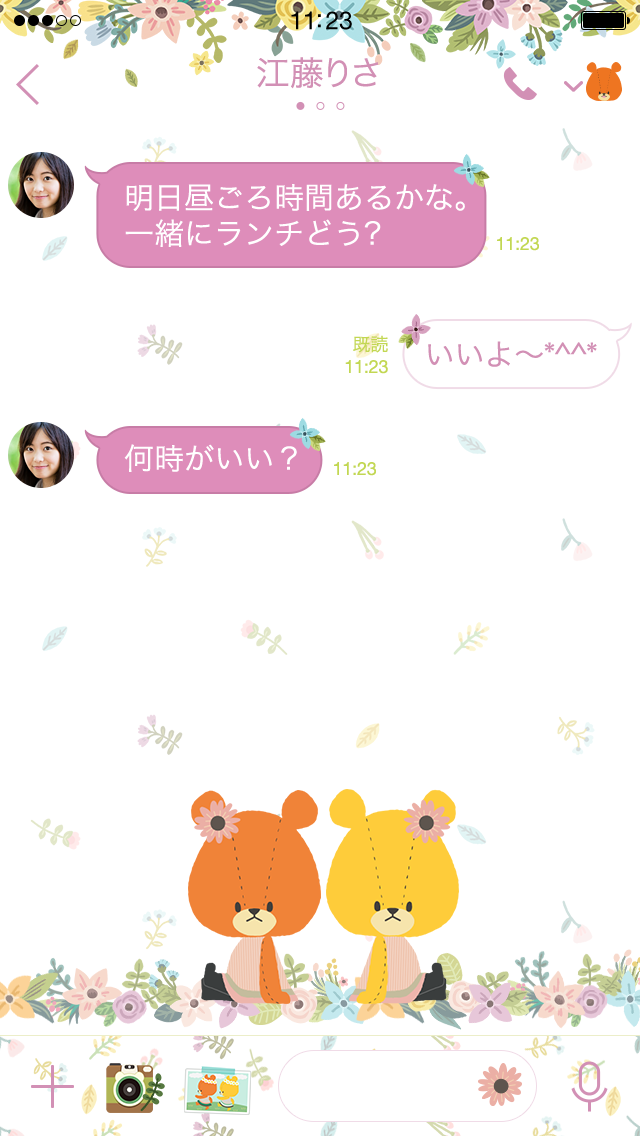The height and width of the screenshot is (1136, 640).
Task: Go back to the chat list
Action: click(28, 85)
